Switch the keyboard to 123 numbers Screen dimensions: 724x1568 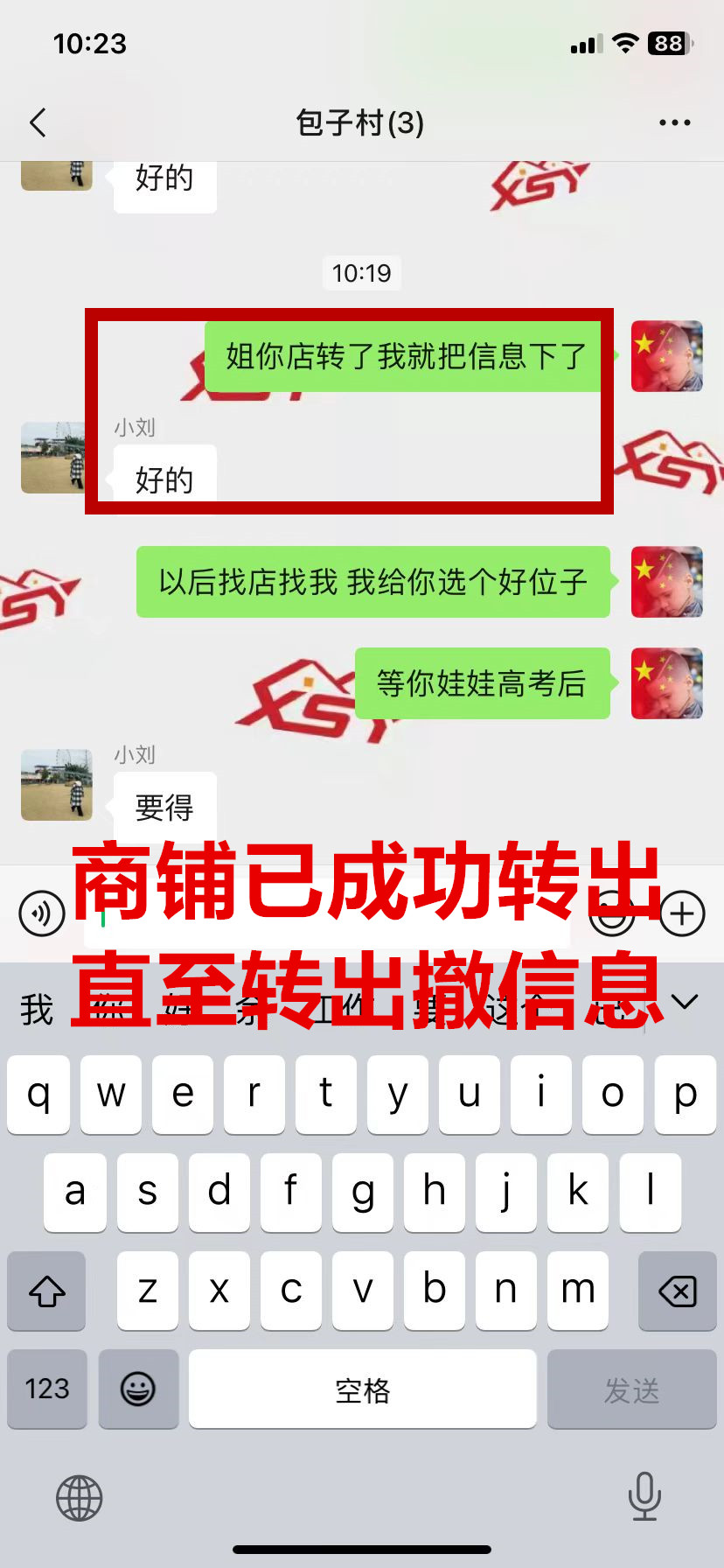47,1389
